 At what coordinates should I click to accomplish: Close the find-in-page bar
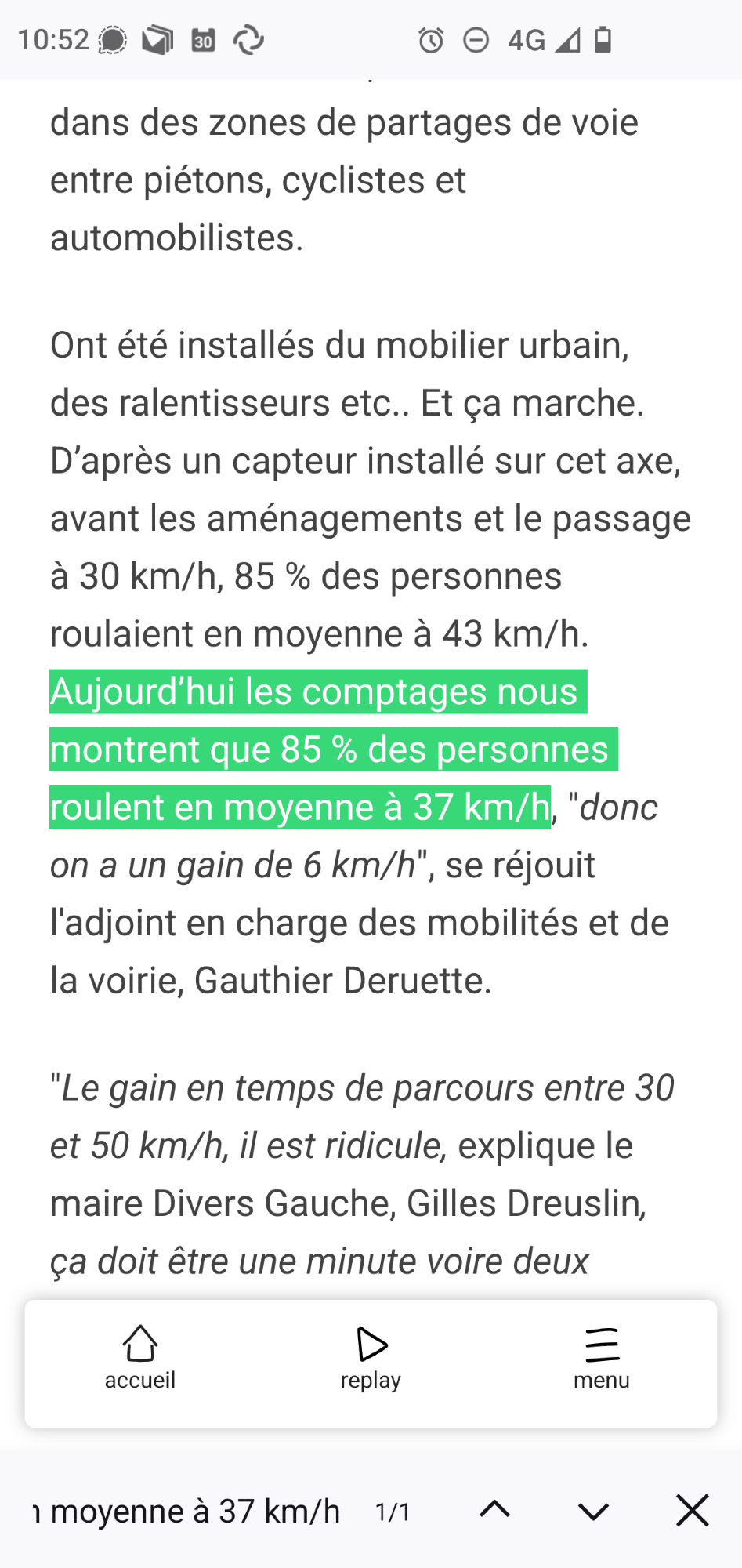[692, 1510]
